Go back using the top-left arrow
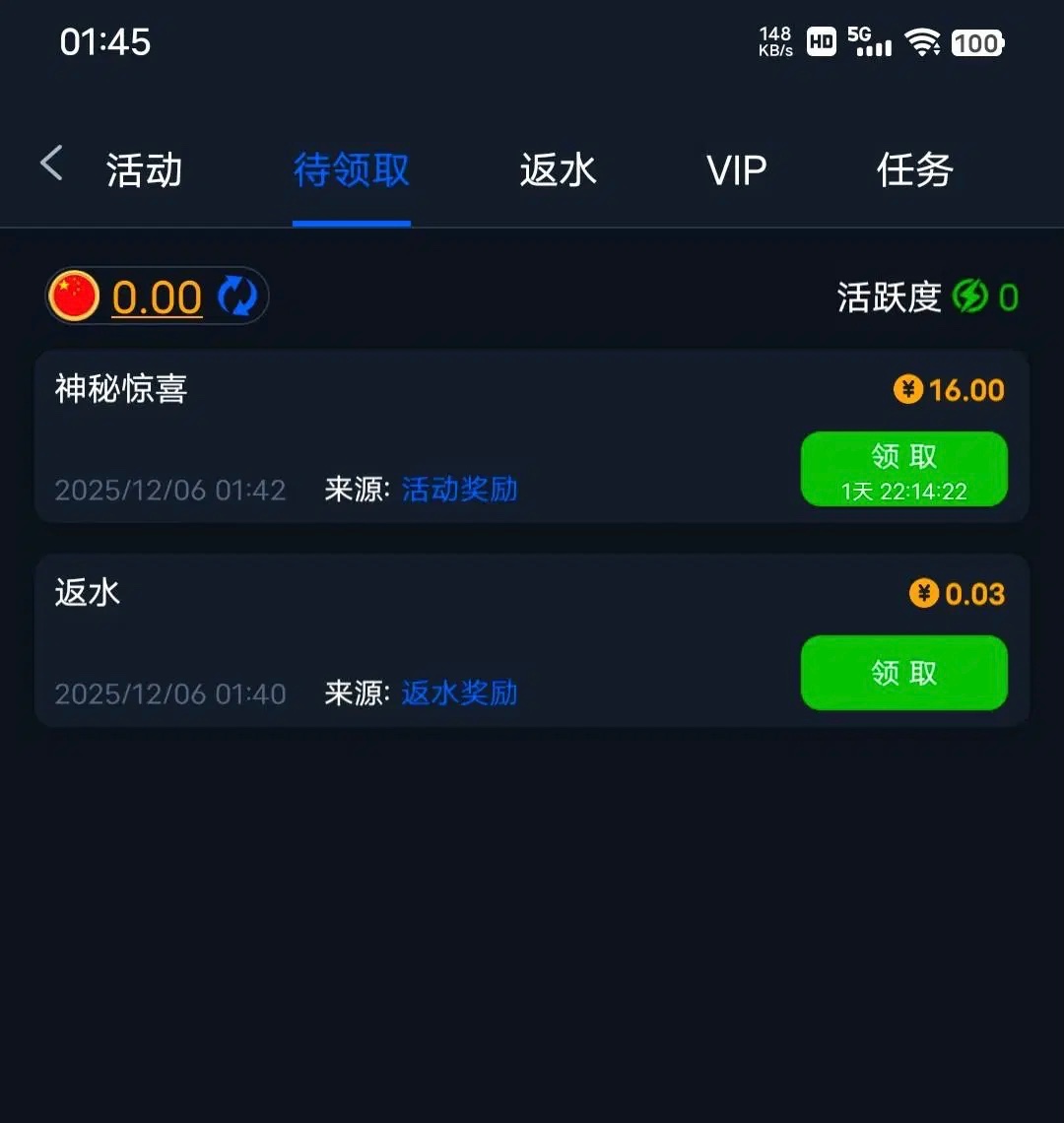Screen dimensions: 1064x1123 pyautogui.click(x=51, y=165)
